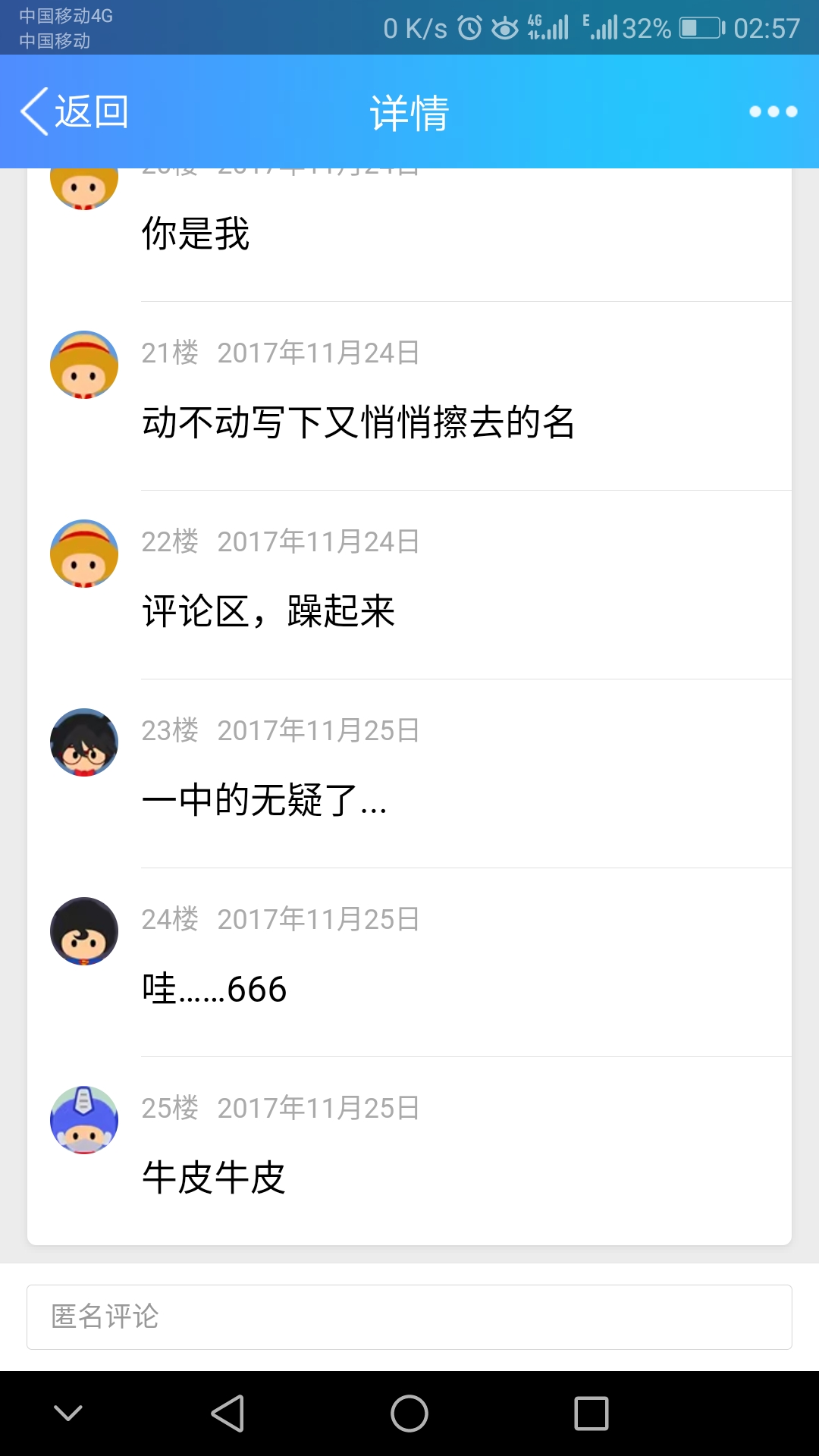This screenshot has width=819, height=1456.
Task: Select the 22楼 comment 评论区，躁起来
Action: point(268,611)
